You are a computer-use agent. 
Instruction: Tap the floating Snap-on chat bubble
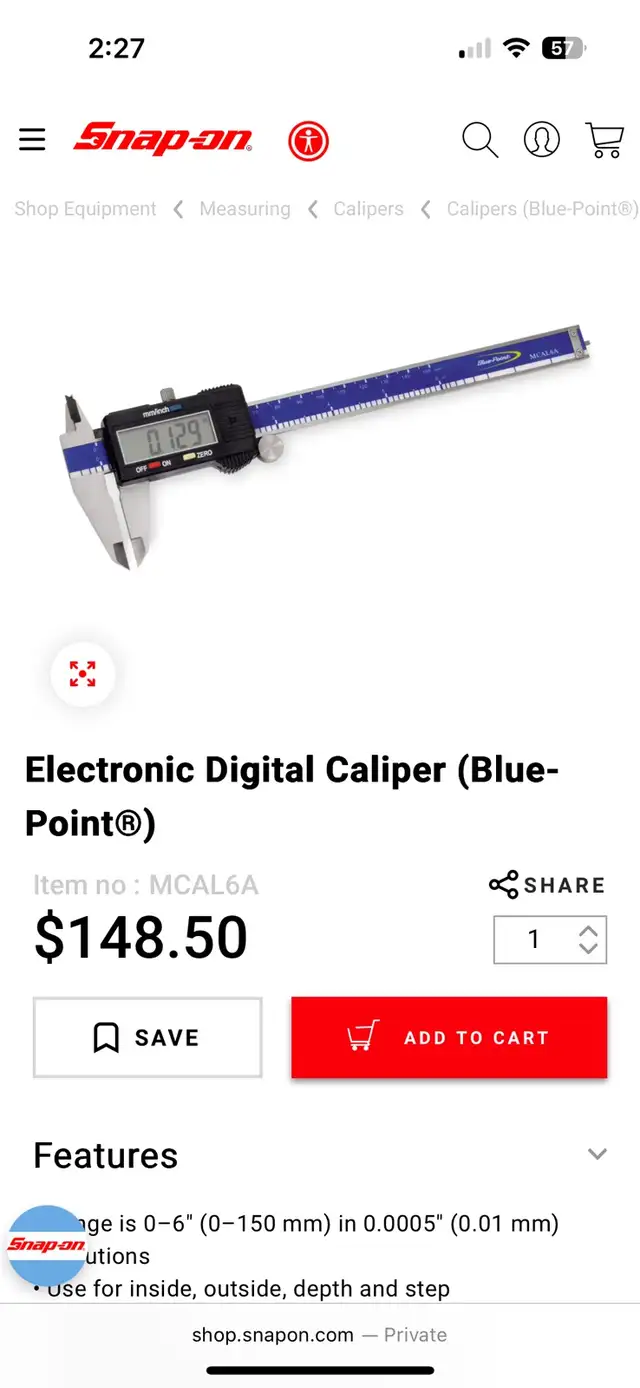(x=48, y=1245)
